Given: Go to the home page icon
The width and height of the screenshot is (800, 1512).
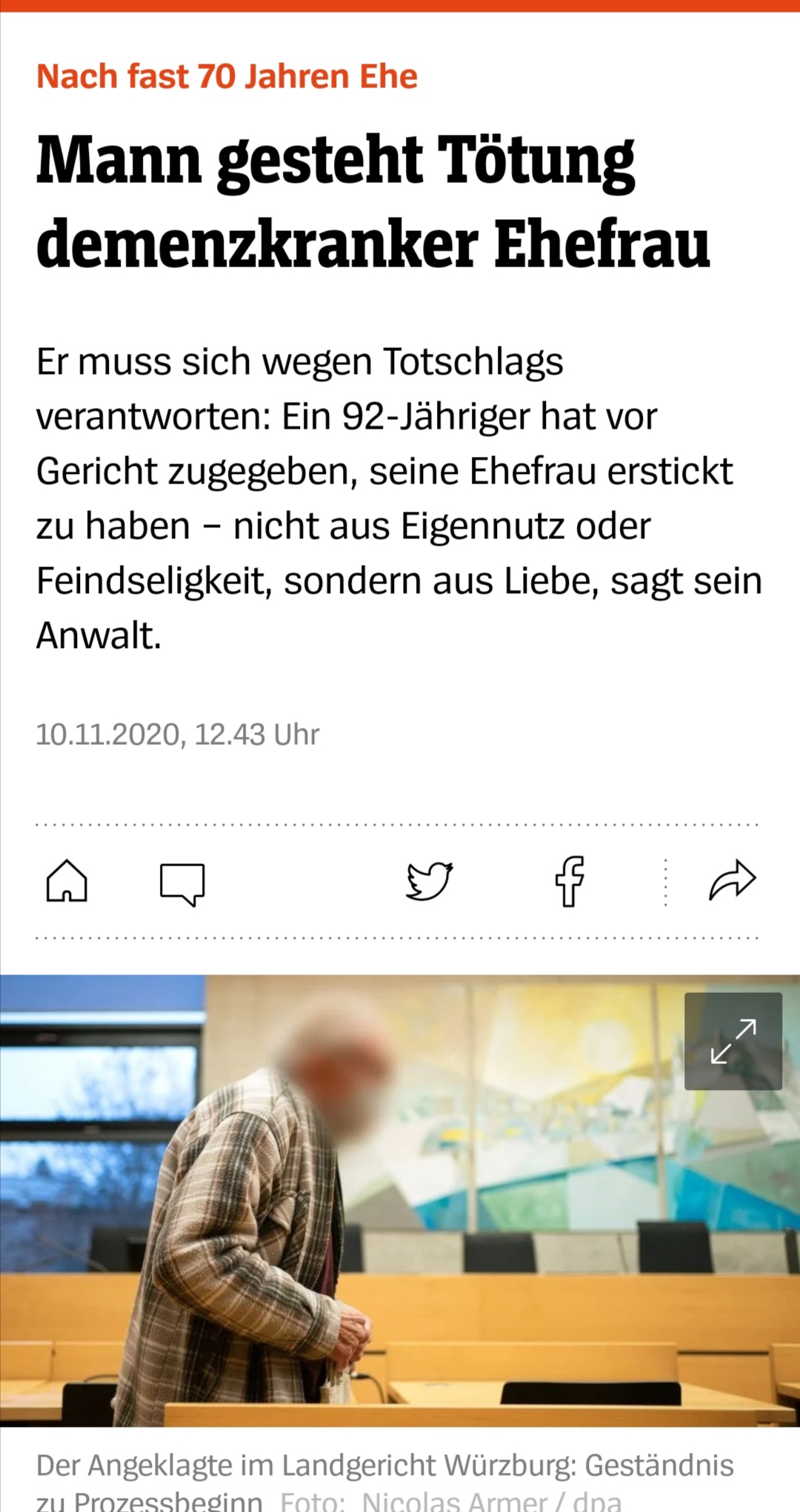Looking at the screenshot, I should 67,881.
